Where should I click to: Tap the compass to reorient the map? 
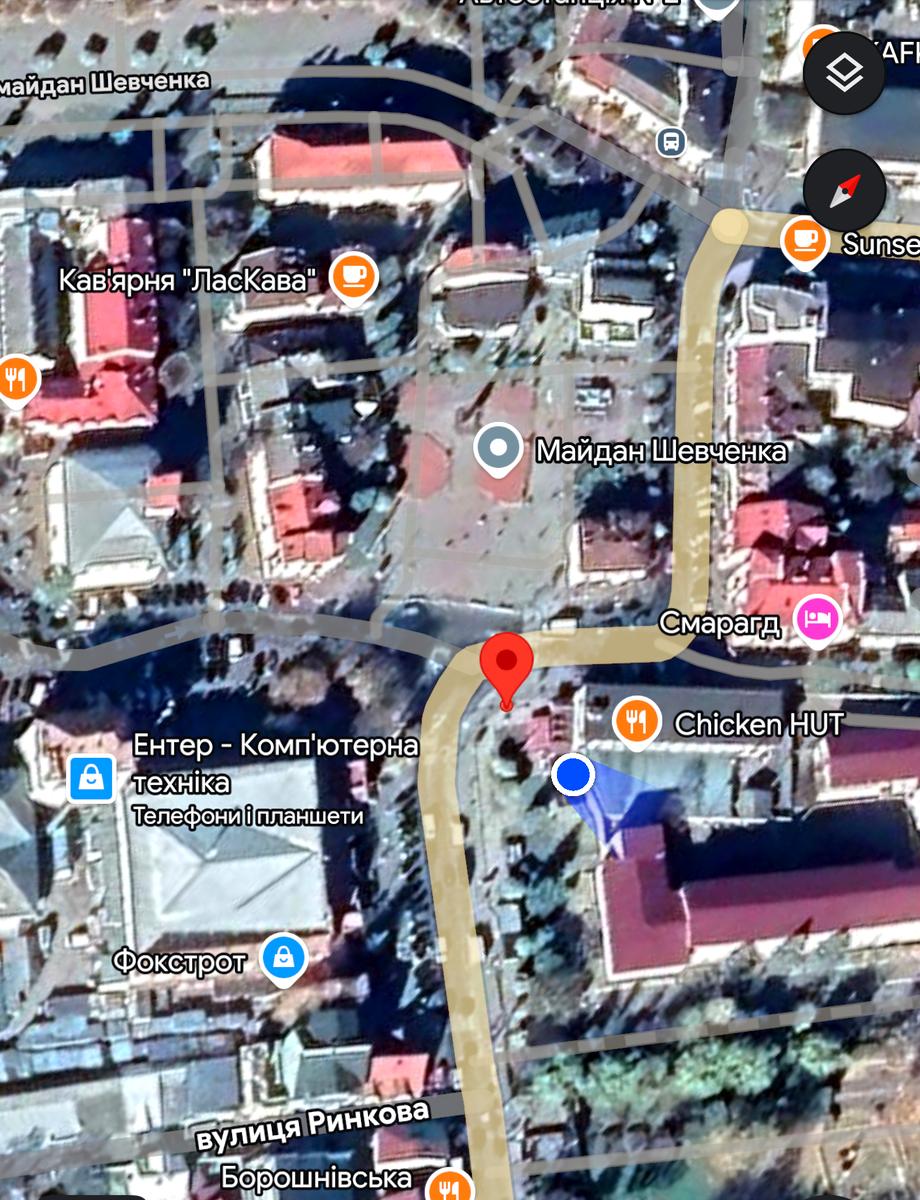(x=844, y=189)
